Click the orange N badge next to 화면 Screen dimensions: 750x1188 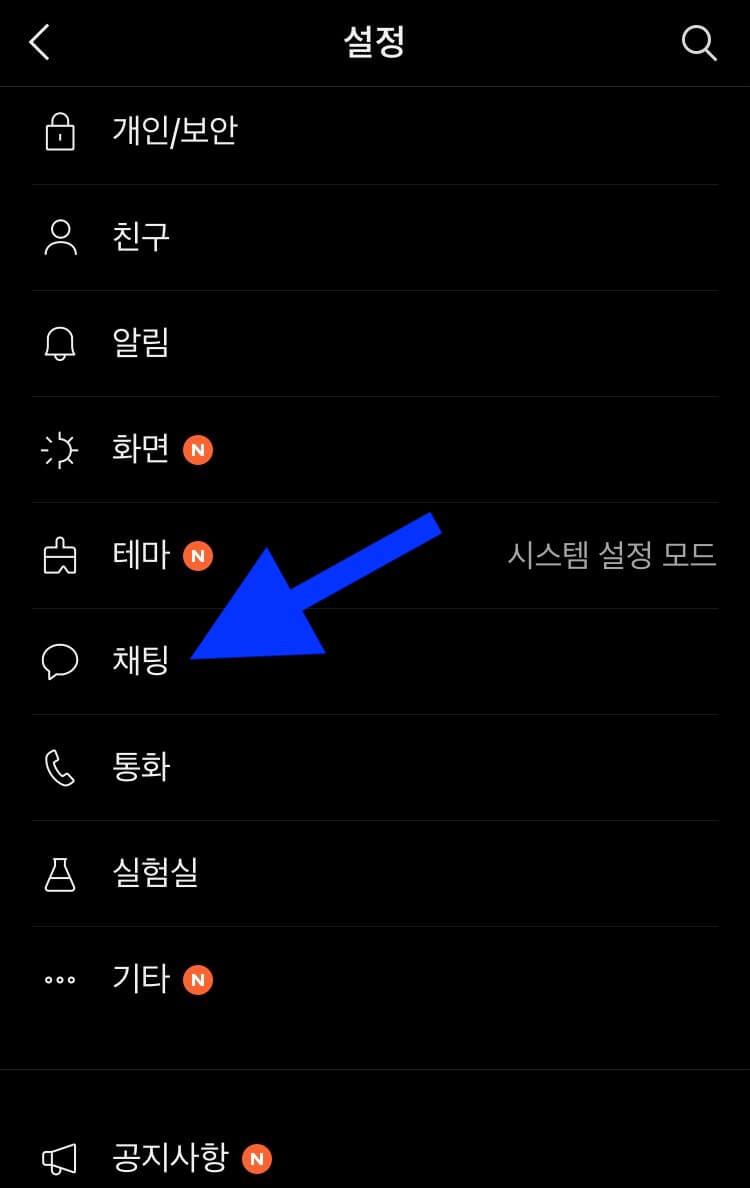198,450
